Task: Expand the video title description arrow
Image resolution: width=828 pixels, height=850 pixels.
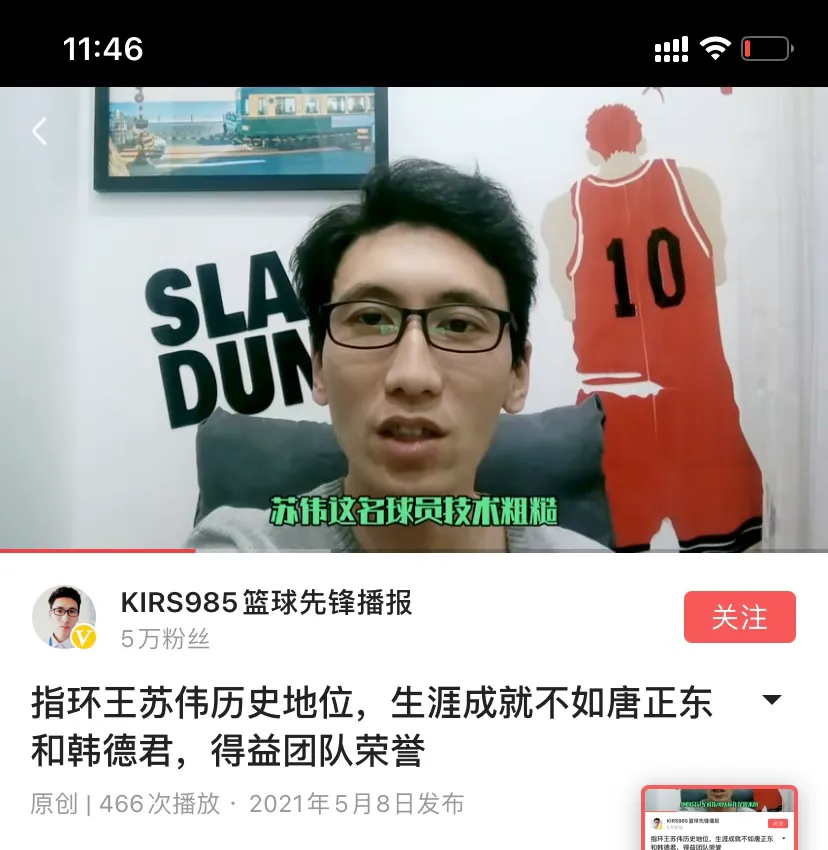Action: coord(772,700)
